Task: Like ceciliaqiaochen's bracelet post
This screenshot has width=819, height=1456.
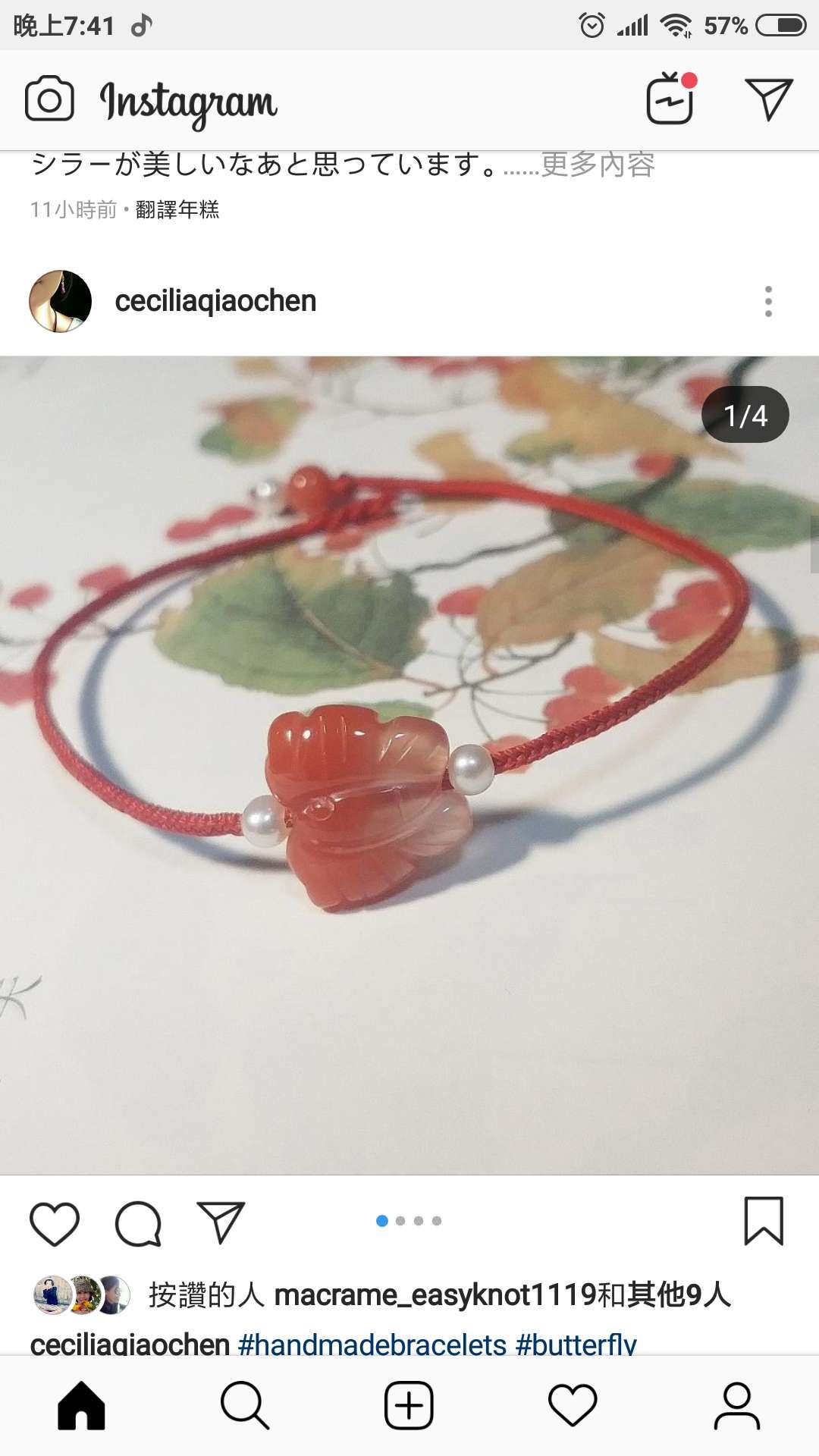Action: pyautogui.click(x=55, y=1223)
